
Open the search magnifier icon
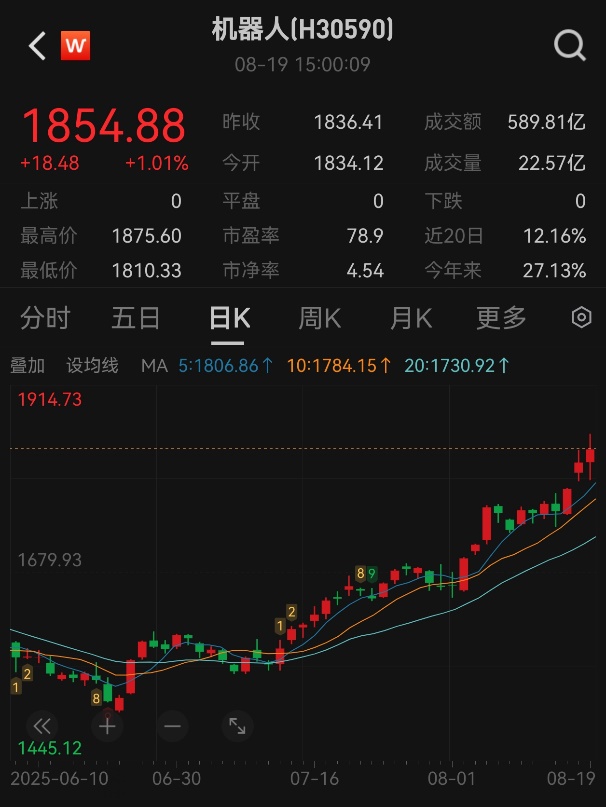point(570,46)
